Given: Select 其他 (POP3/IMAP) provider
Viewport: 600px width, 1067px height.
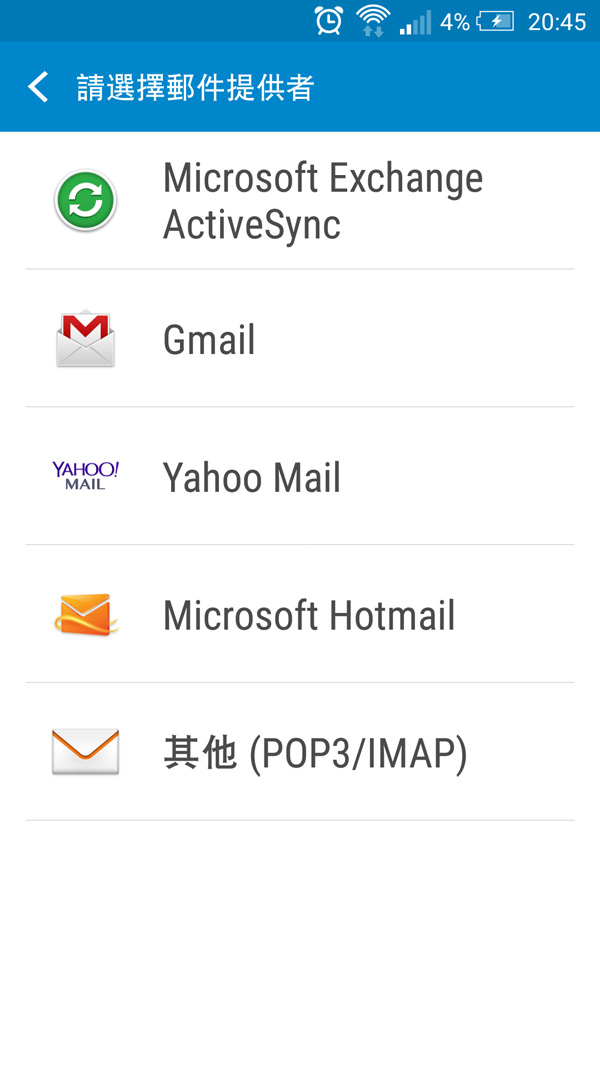Looking at the screenshot, I should click(x=300, y=753).
